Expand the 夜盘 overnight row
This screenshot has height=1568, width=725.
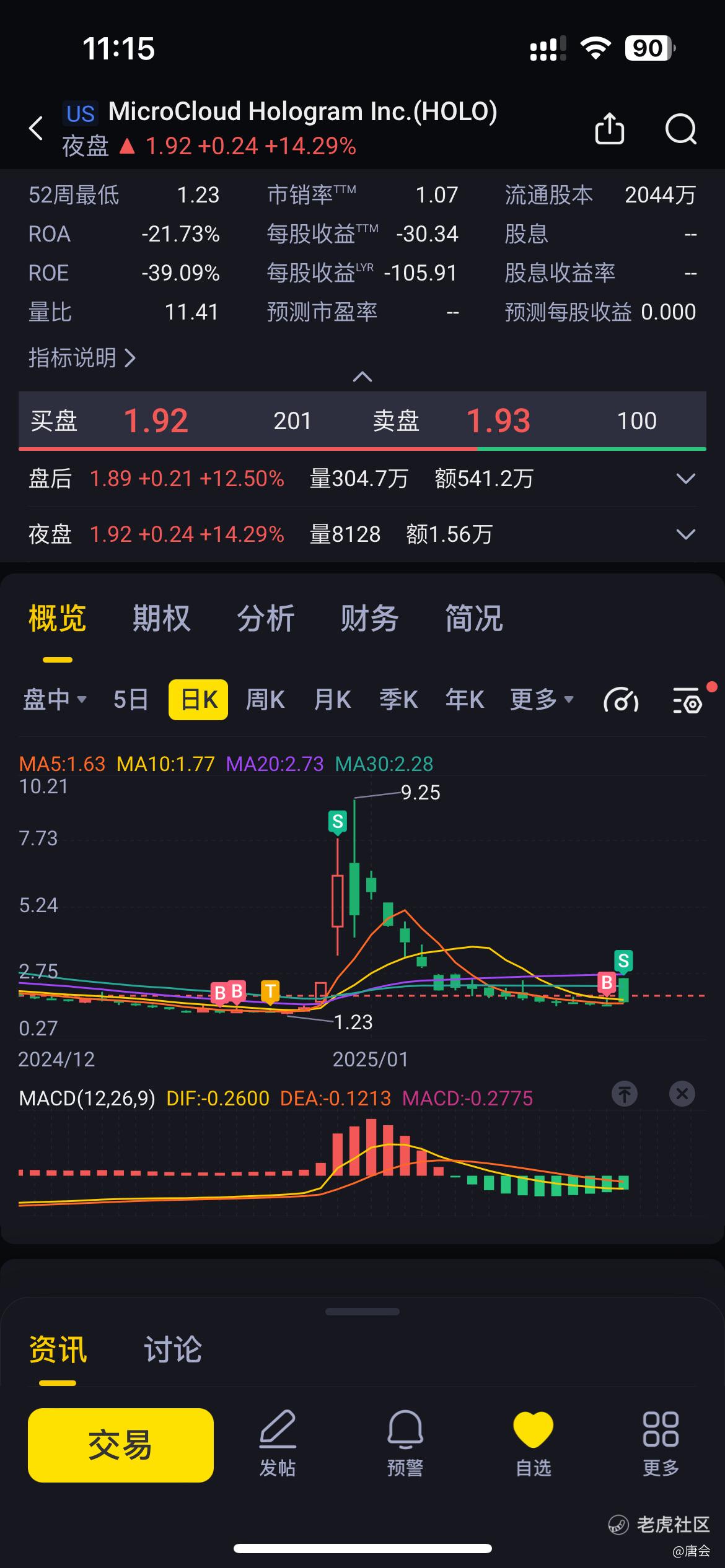(685, 534)
